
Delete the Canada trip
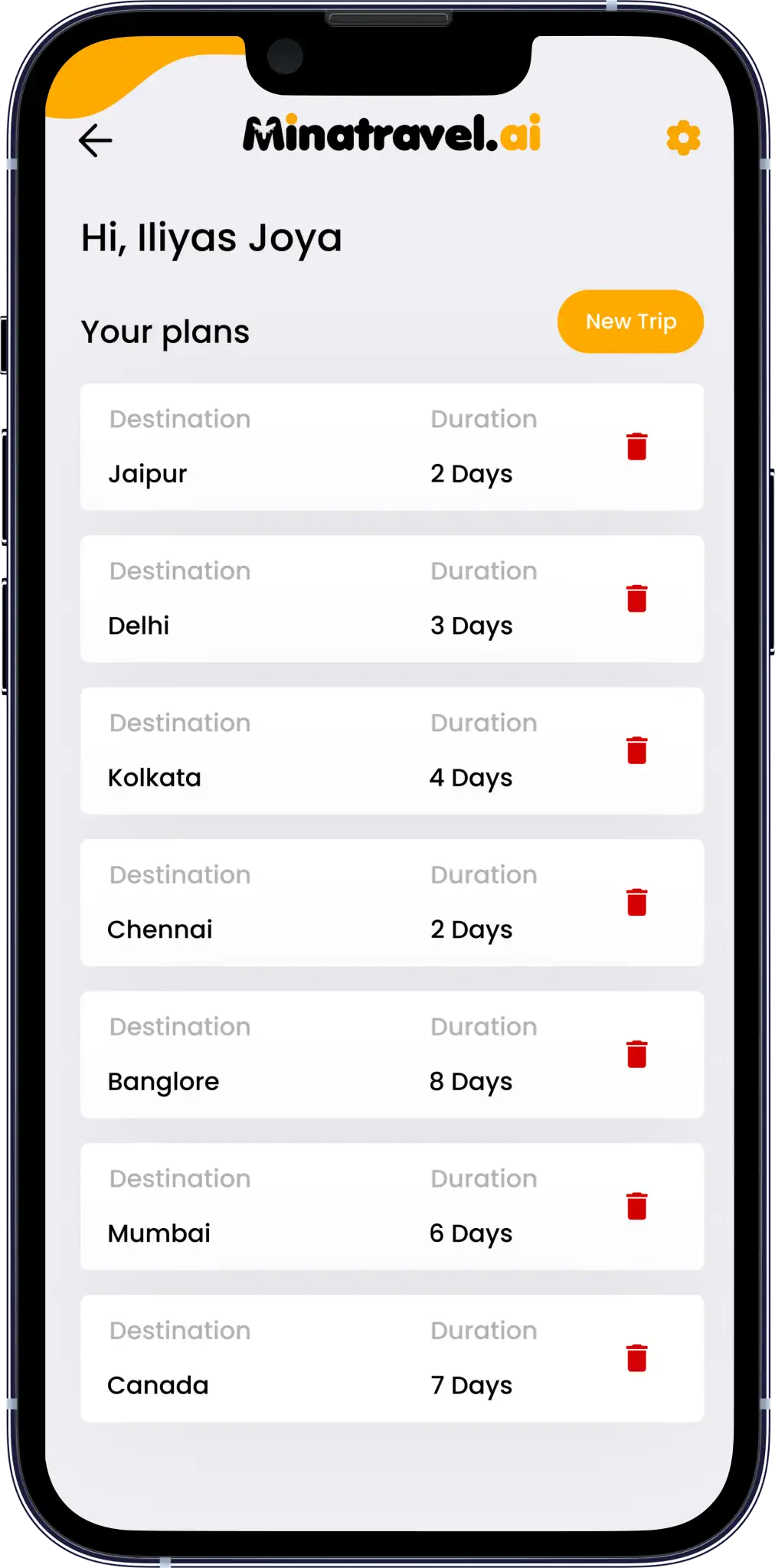coord(636,1357)
